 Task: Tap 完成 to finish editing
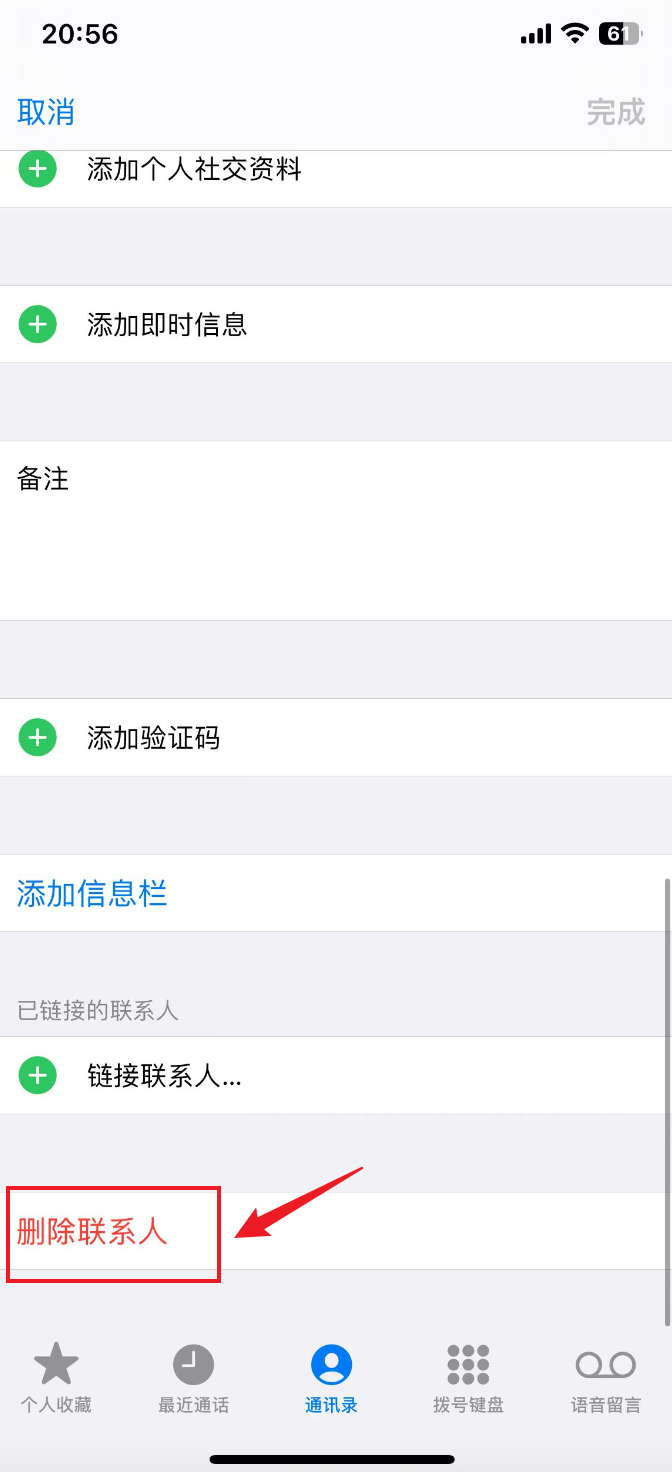(615, 112)
